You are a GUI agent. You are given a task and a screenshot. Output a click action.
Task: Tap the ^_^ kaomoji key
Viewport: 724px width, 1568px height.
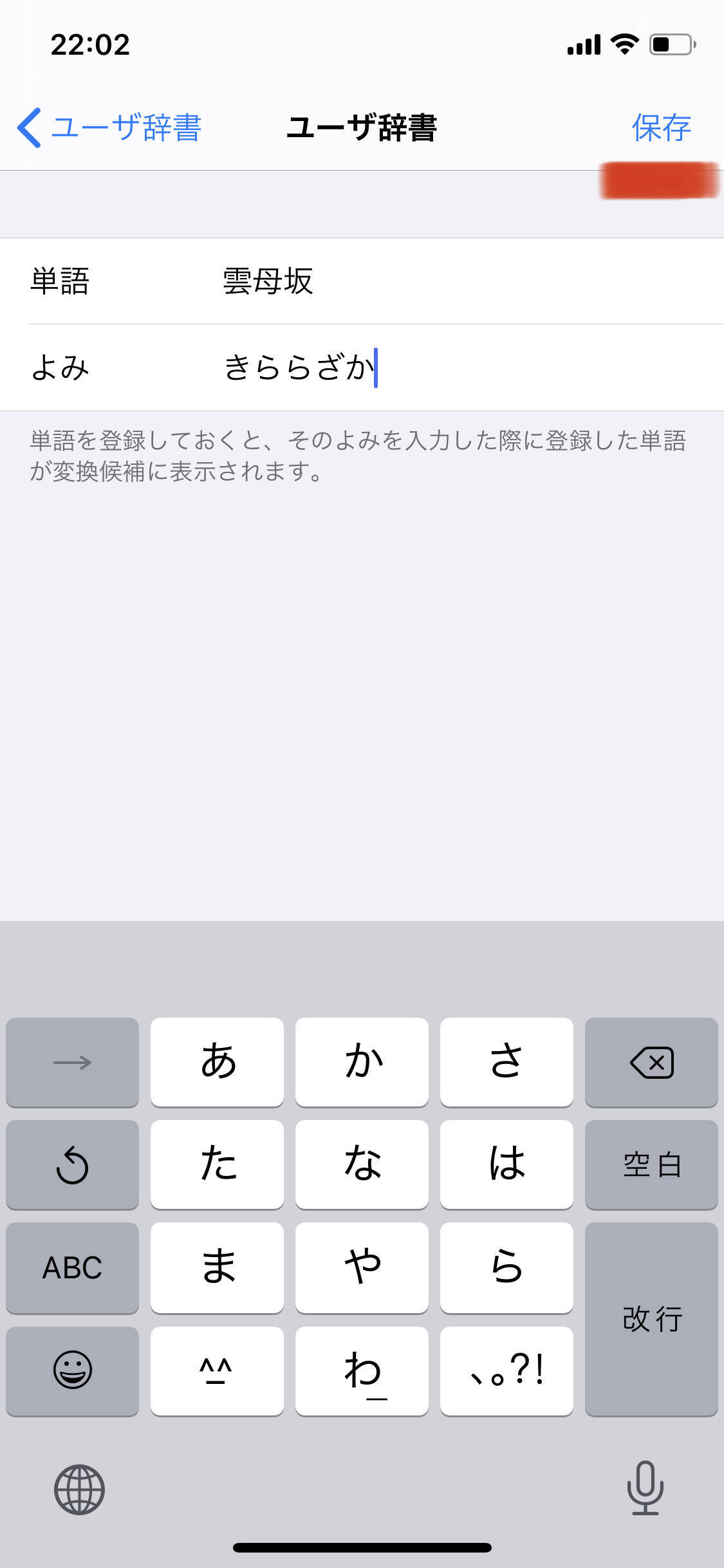coord(217,1370)
